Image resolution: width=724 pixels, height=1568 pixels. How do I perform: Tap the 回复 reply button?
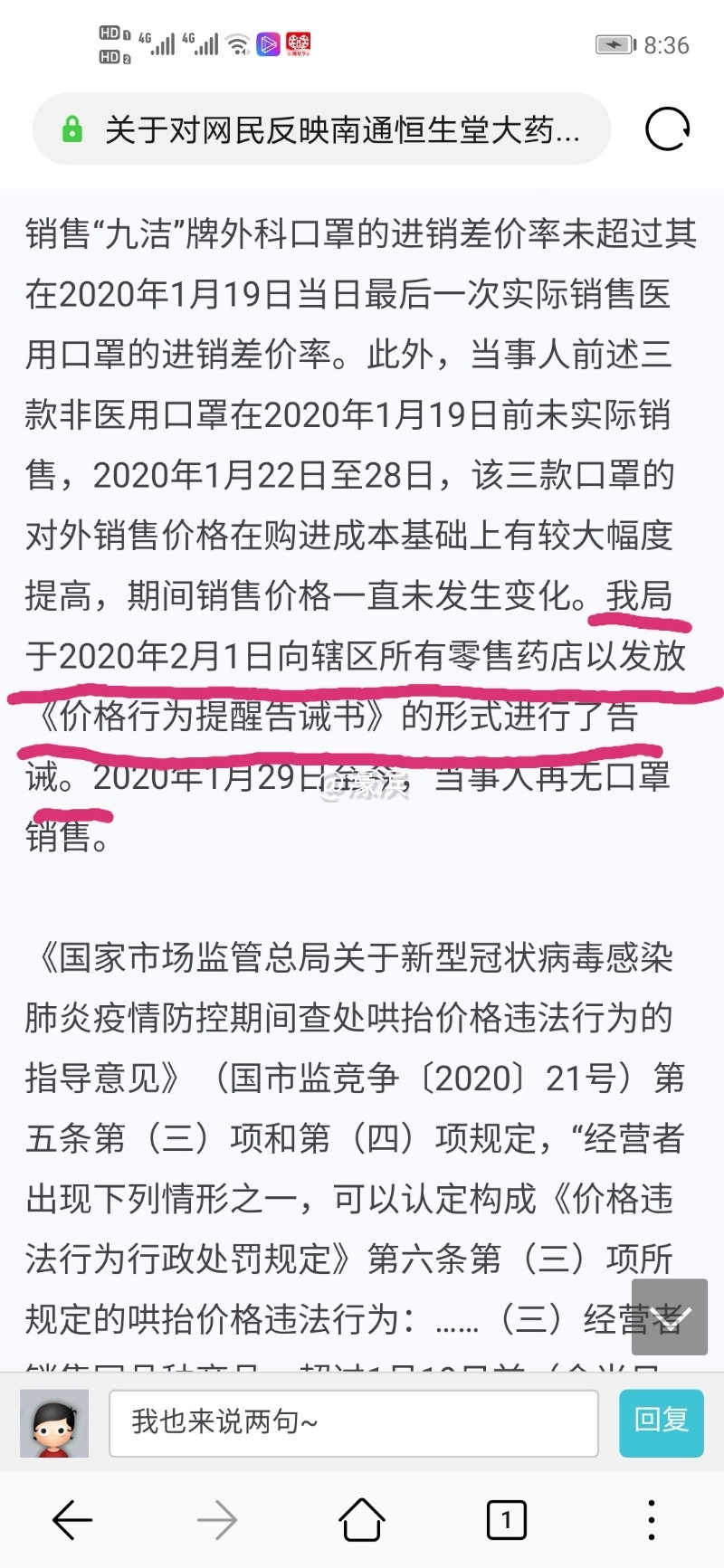662,1422
